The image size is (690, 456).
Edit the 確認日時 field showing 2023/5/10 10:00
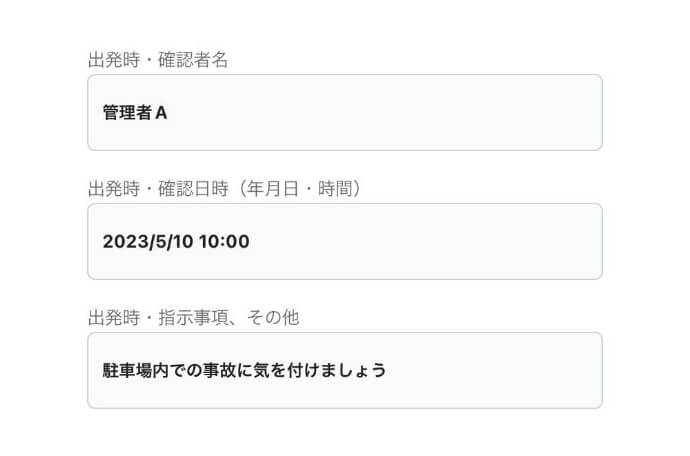click(344, 242)
